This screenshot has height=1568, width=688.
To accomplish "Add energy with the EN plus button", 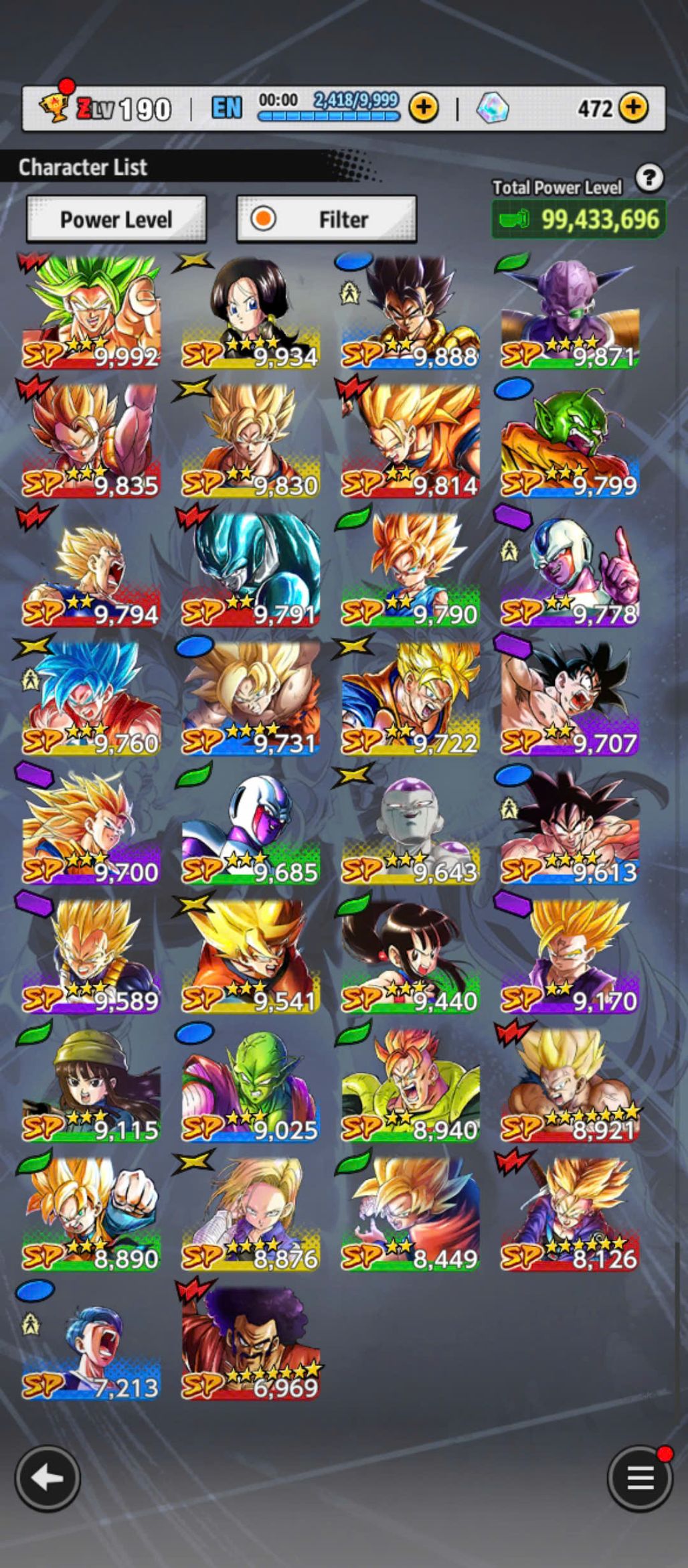I will [424, 107].
